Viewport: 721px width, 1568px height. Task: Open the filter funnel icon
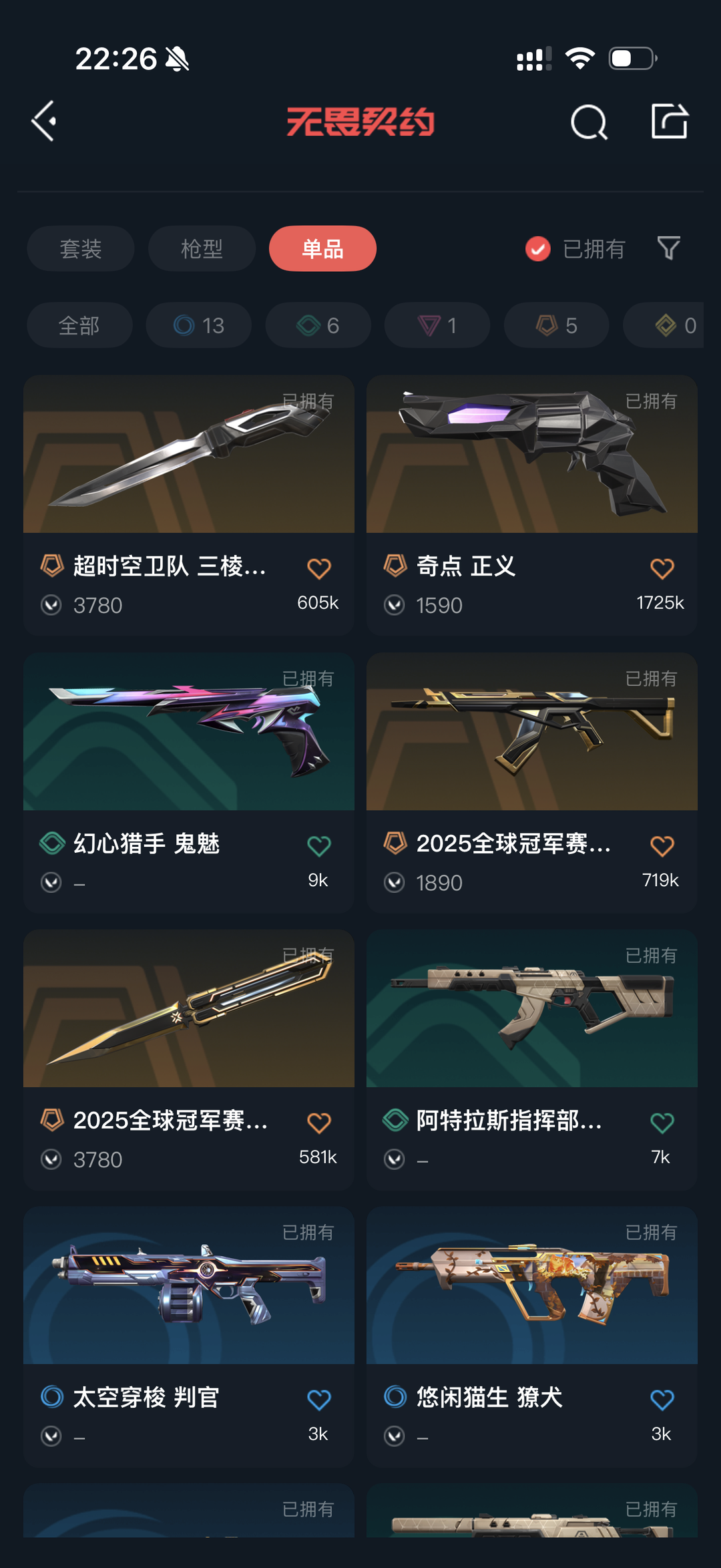[668, 248]
